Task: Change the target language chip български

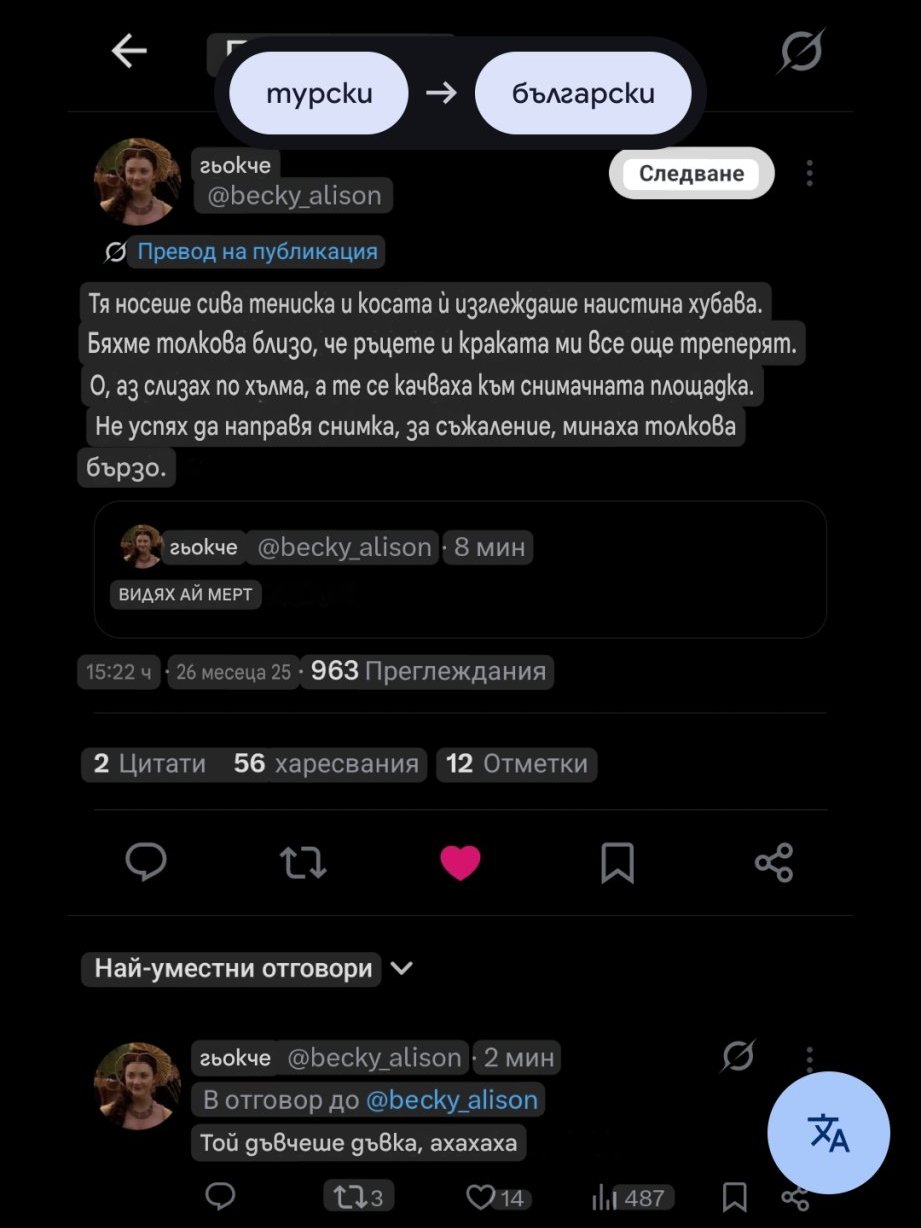Action: [x=583, y=93]
